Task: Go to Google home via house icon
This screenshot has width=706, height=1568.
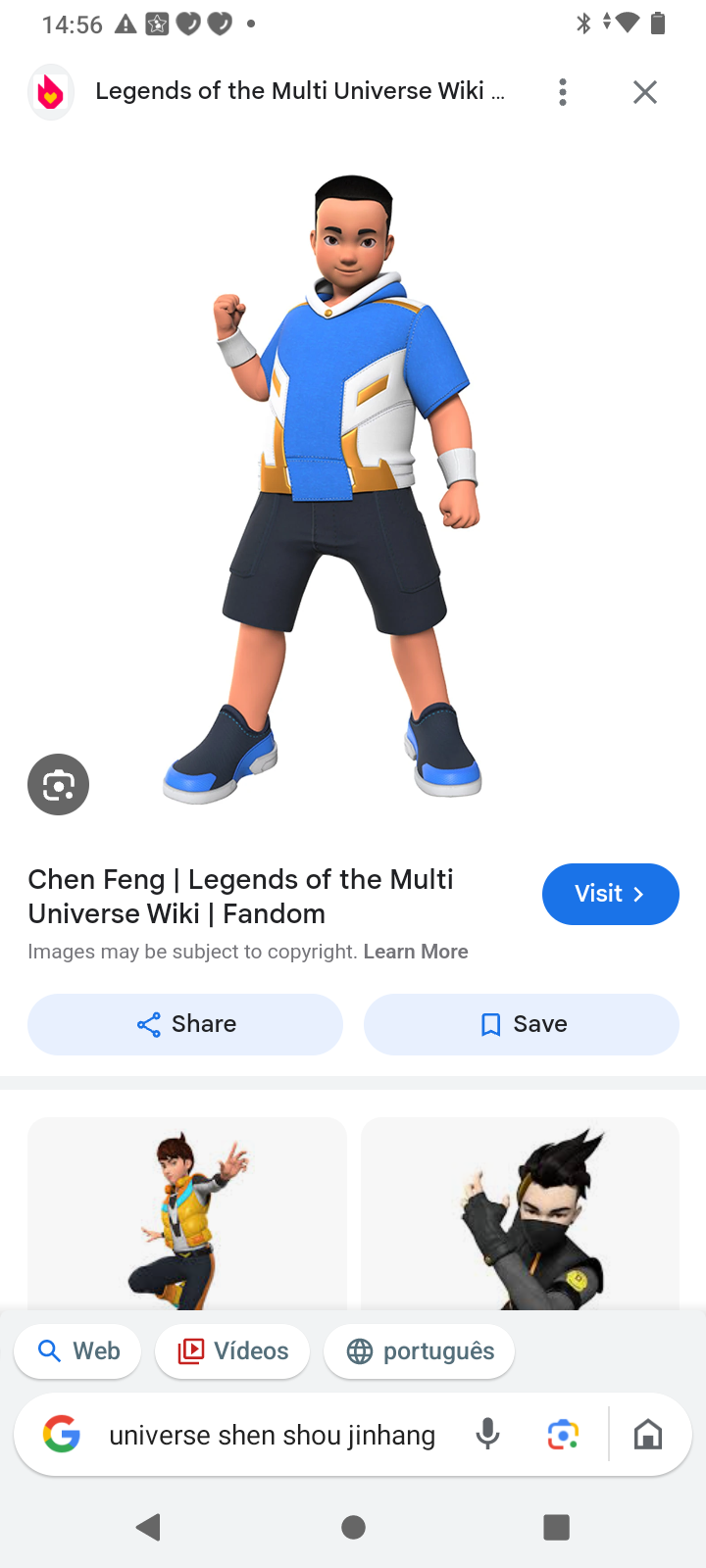Action: [647, 1436]
